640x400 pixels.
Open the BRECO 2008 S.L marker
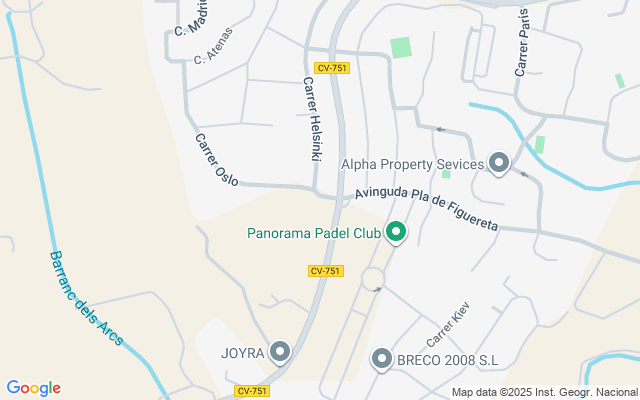coord(381,359)
